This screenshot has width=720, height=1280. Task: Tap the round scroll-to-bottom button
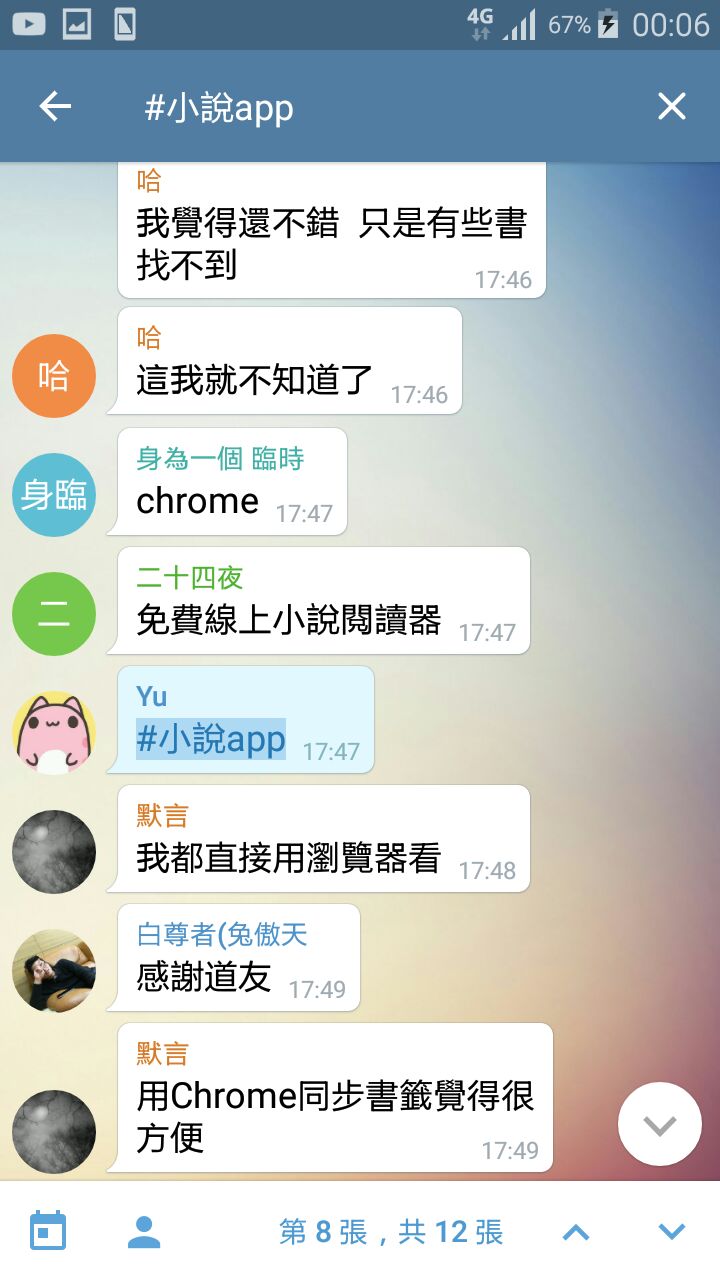click(659, 1124)
